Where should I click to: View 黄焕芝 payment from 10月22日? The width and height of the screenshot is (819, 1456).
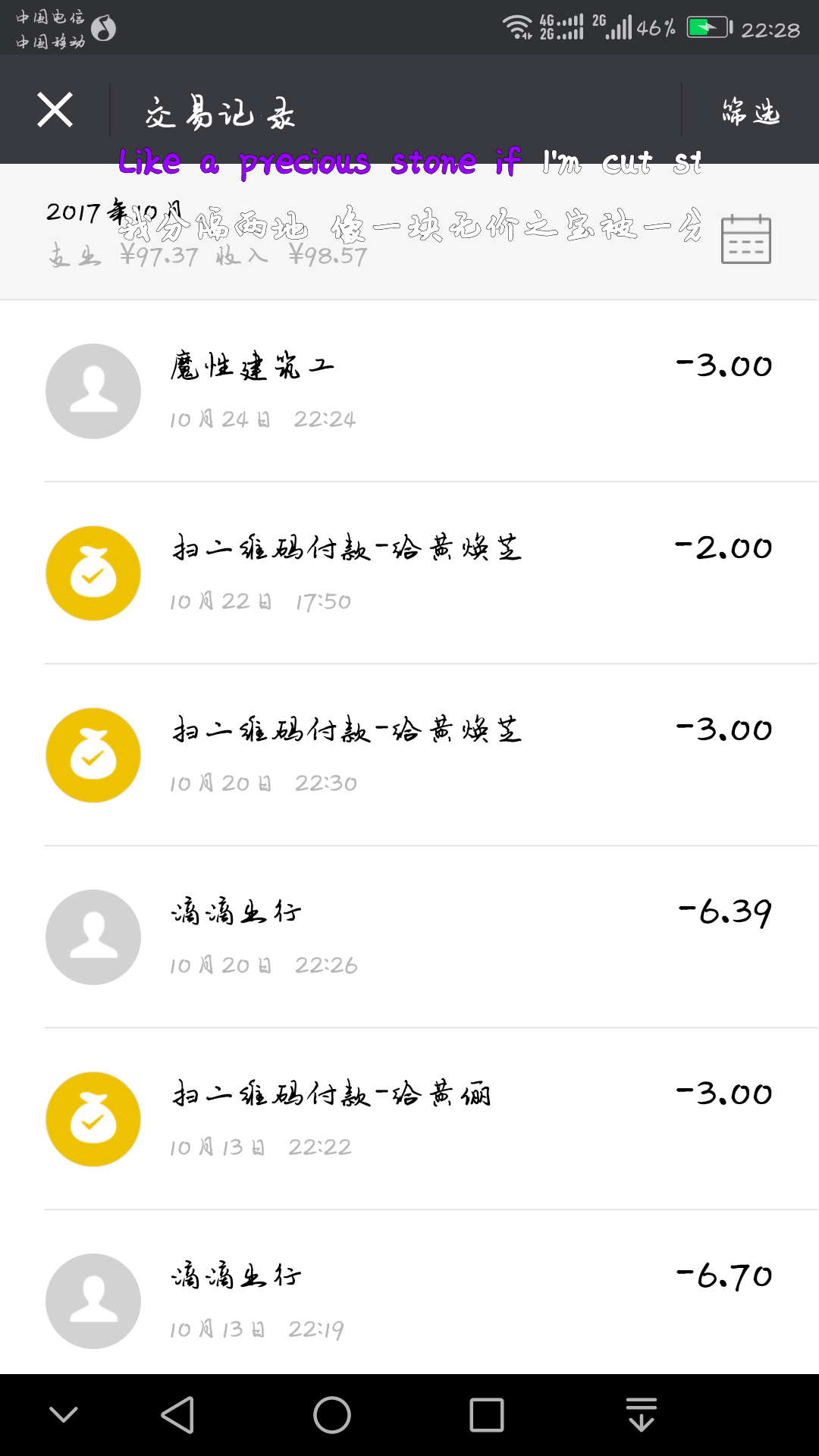[409, 573]
